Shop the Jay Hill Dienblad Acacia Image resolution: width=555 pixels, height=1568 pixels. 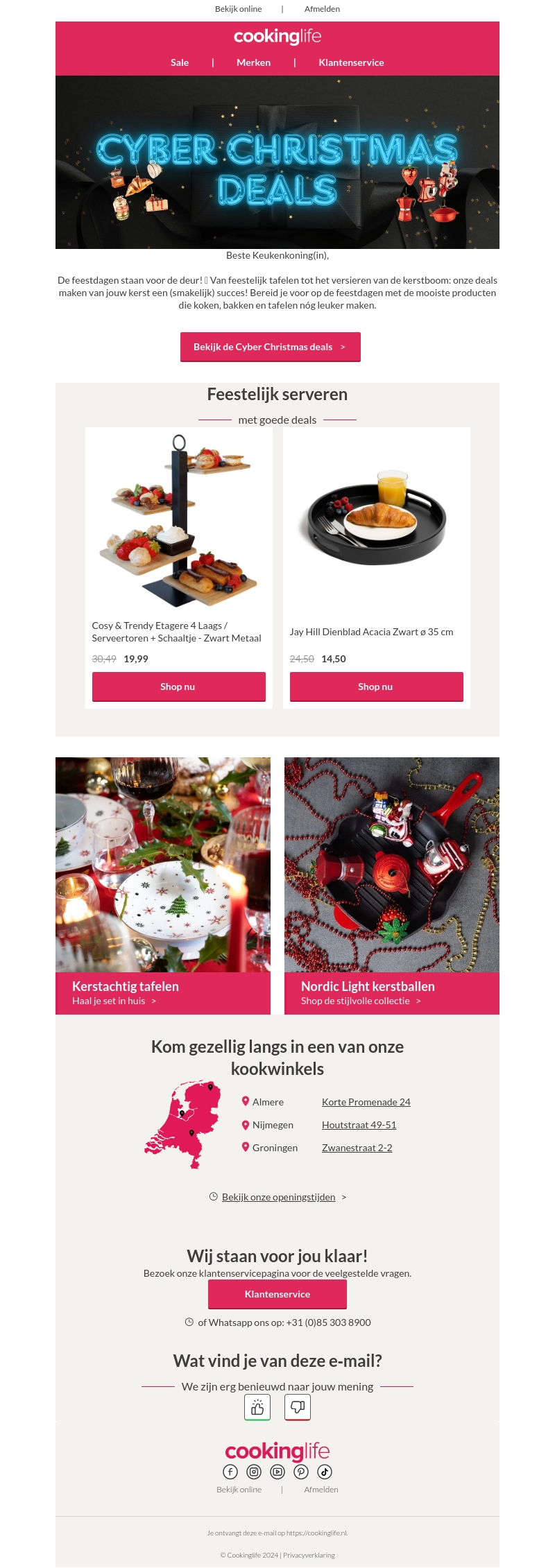point(376,687)
